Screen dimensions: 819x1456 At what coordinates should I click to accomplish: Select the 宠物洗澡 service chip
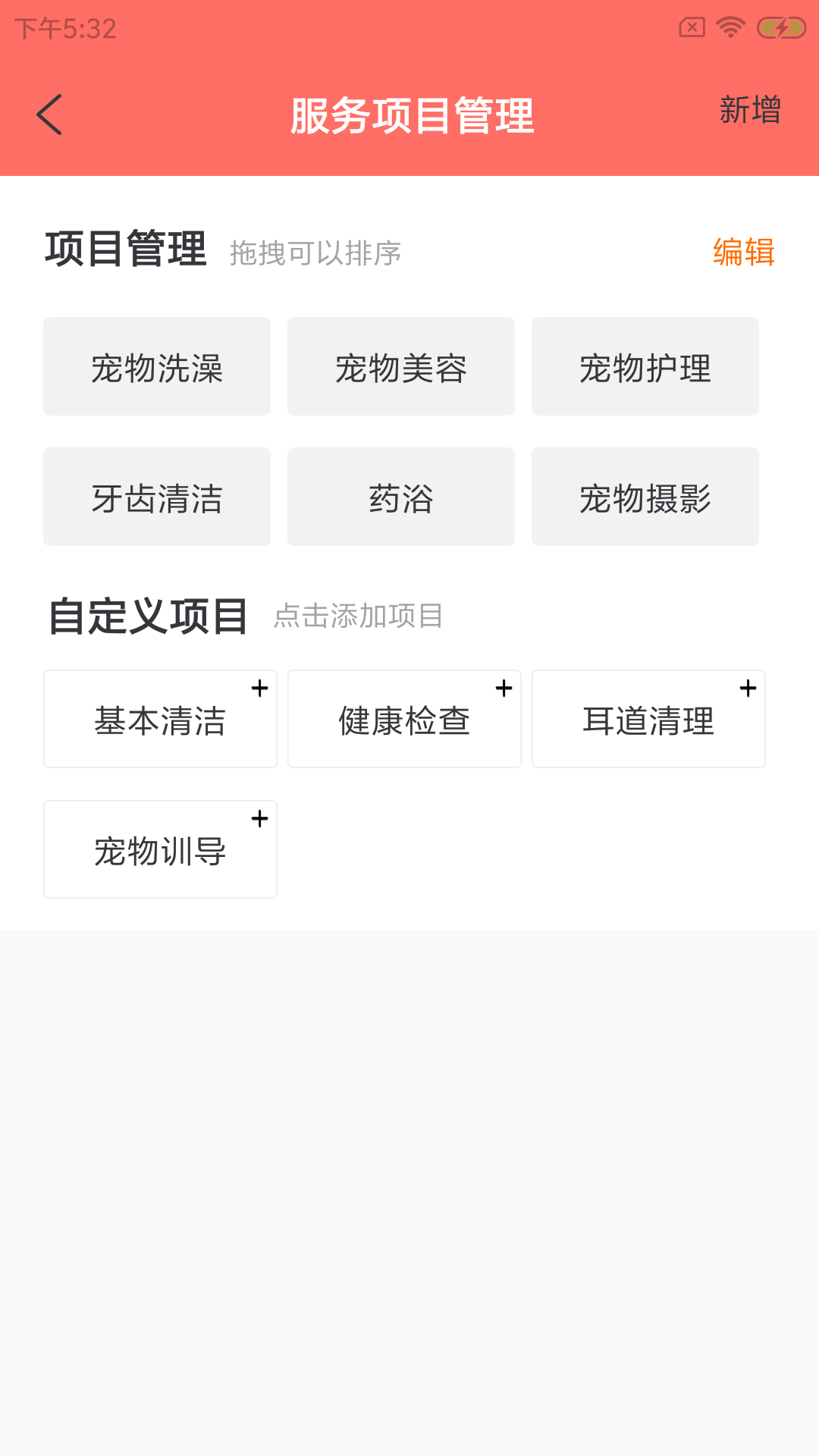point(157,367)
